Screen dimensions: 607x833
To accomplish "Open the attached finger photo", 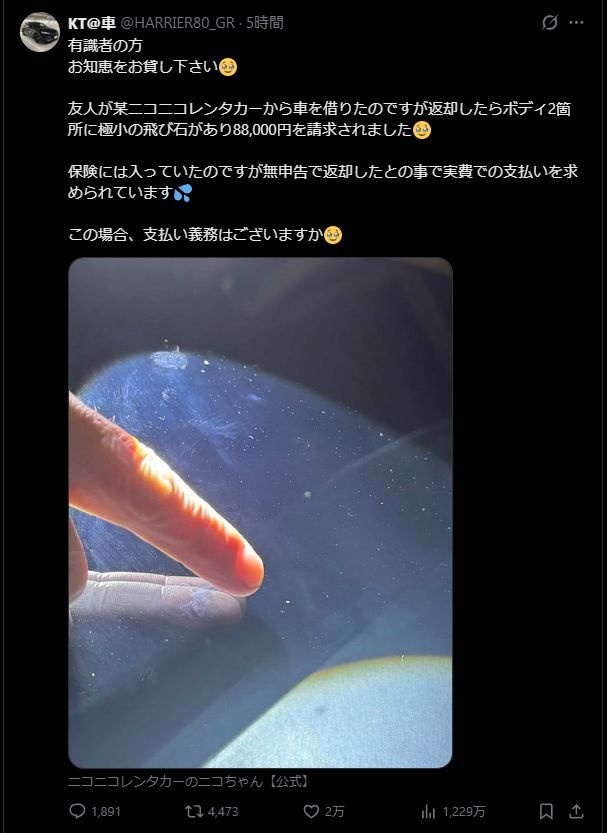I will click(x=260, y=512).
